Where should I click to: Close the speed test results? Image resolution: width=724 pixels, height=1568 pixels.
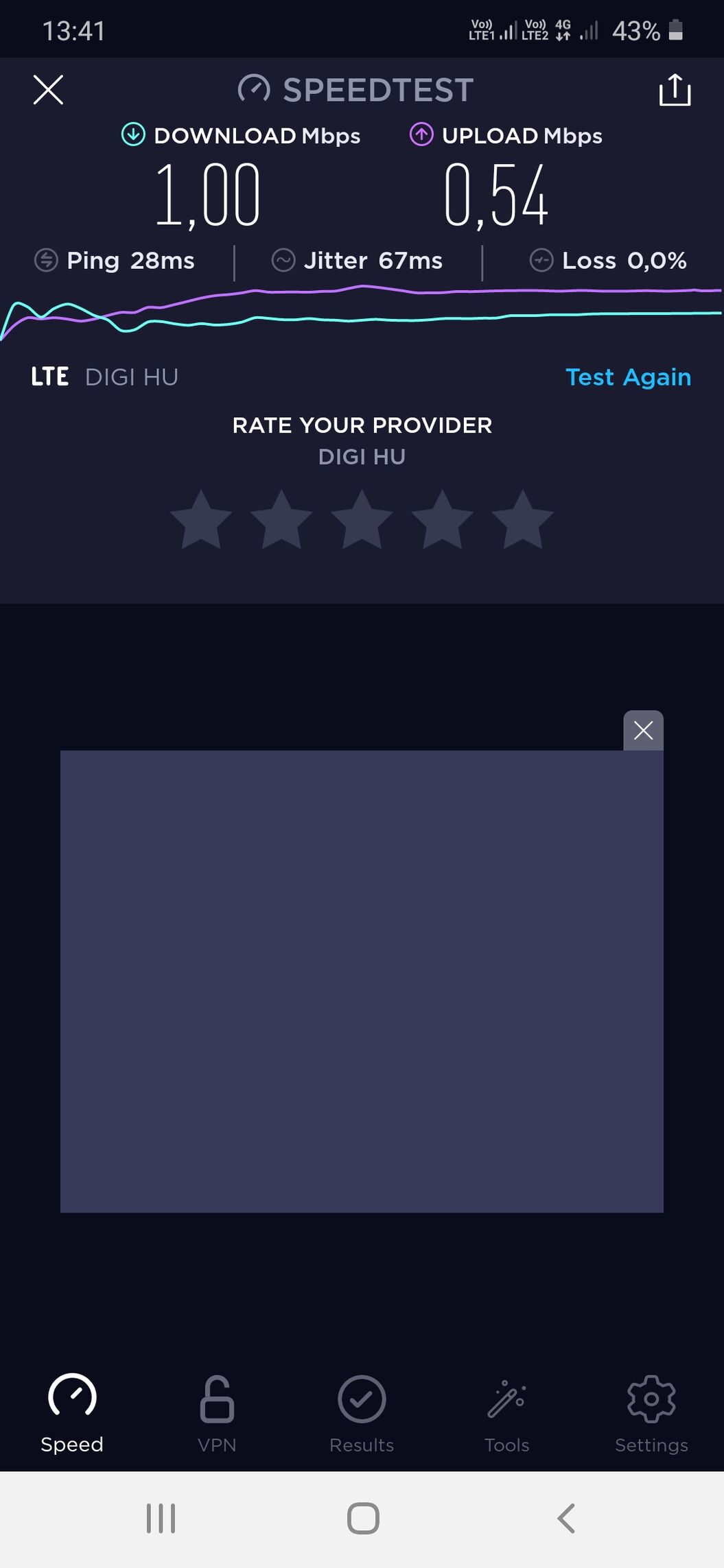coord(48,90)
